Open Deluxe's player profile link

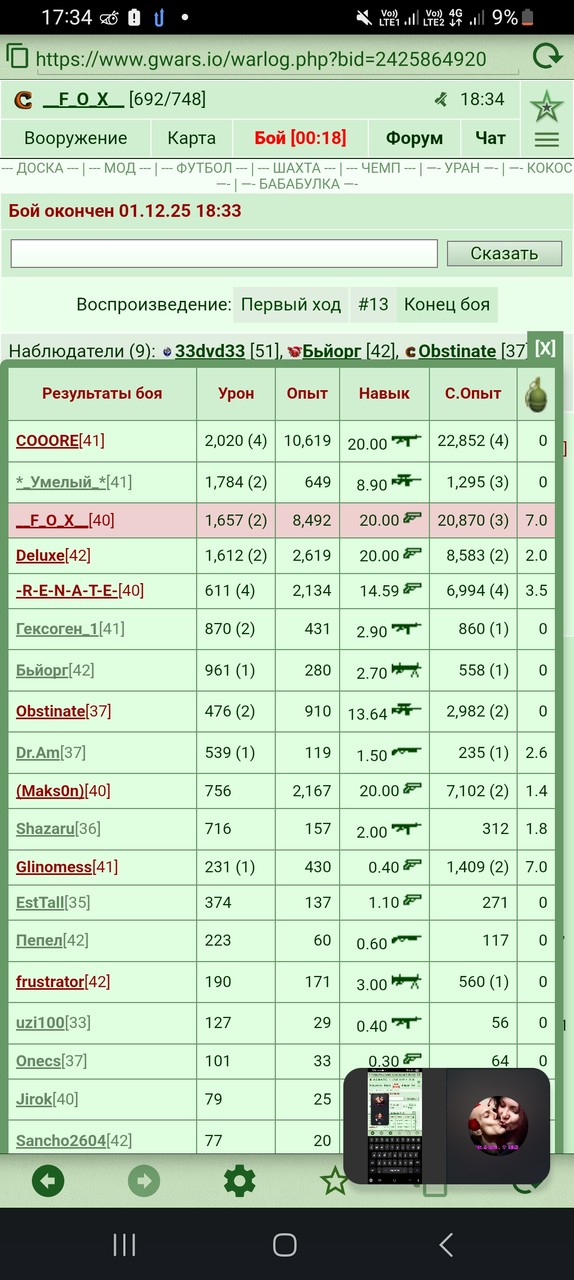coord(40,555)
